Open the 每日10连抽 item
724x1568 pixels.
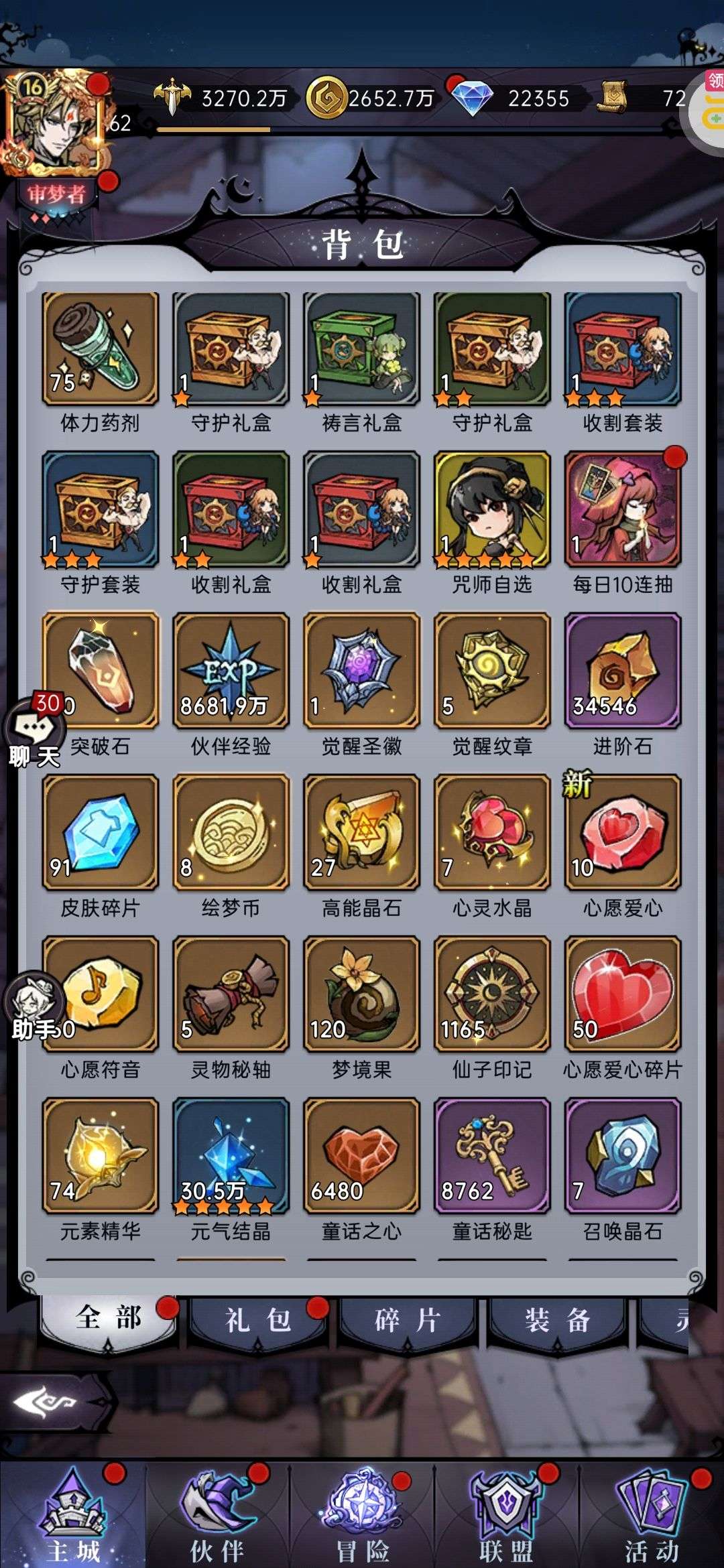click(623, 509)
